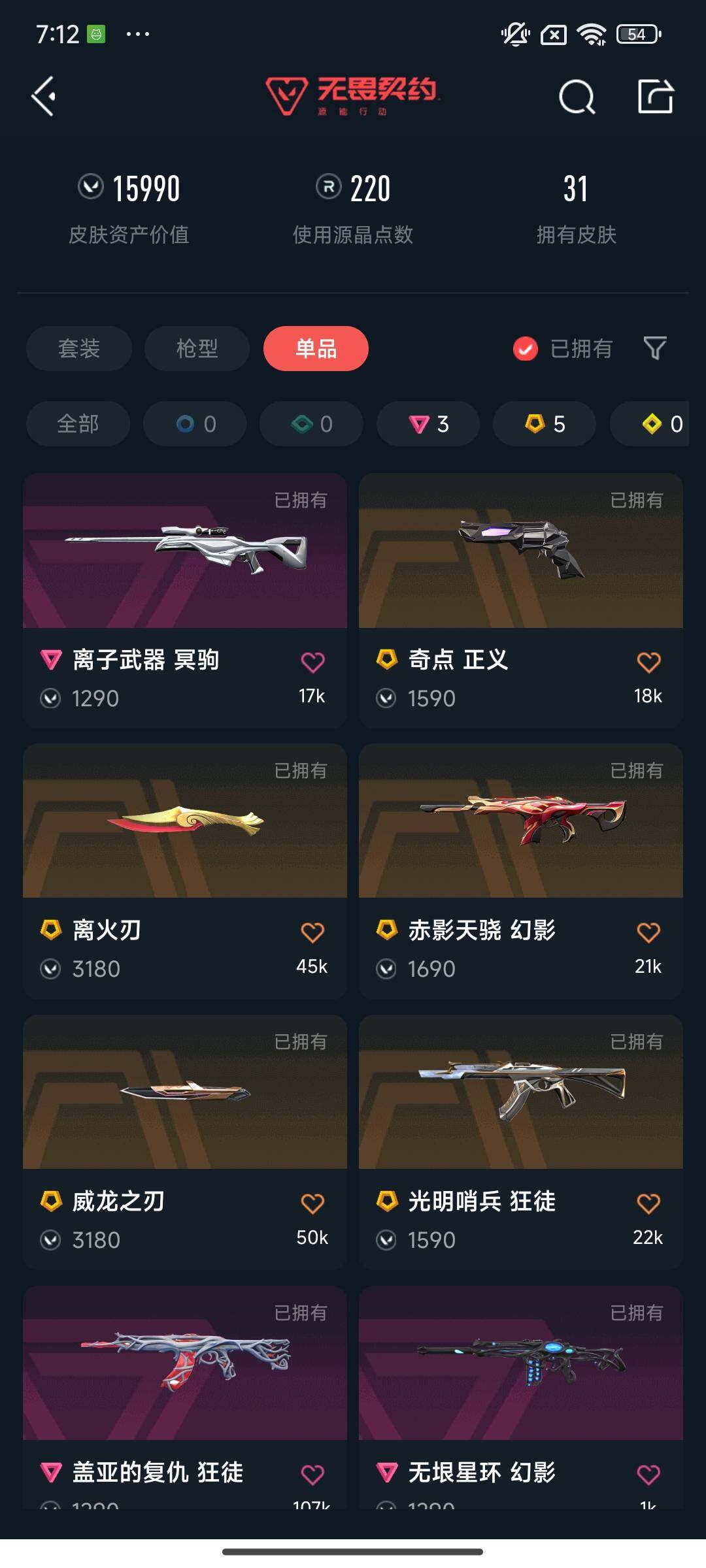Screen dimensions: 706x1568
Task: Tap the 皮肤资产价值 15990 stat
Action: coord(131,206)
